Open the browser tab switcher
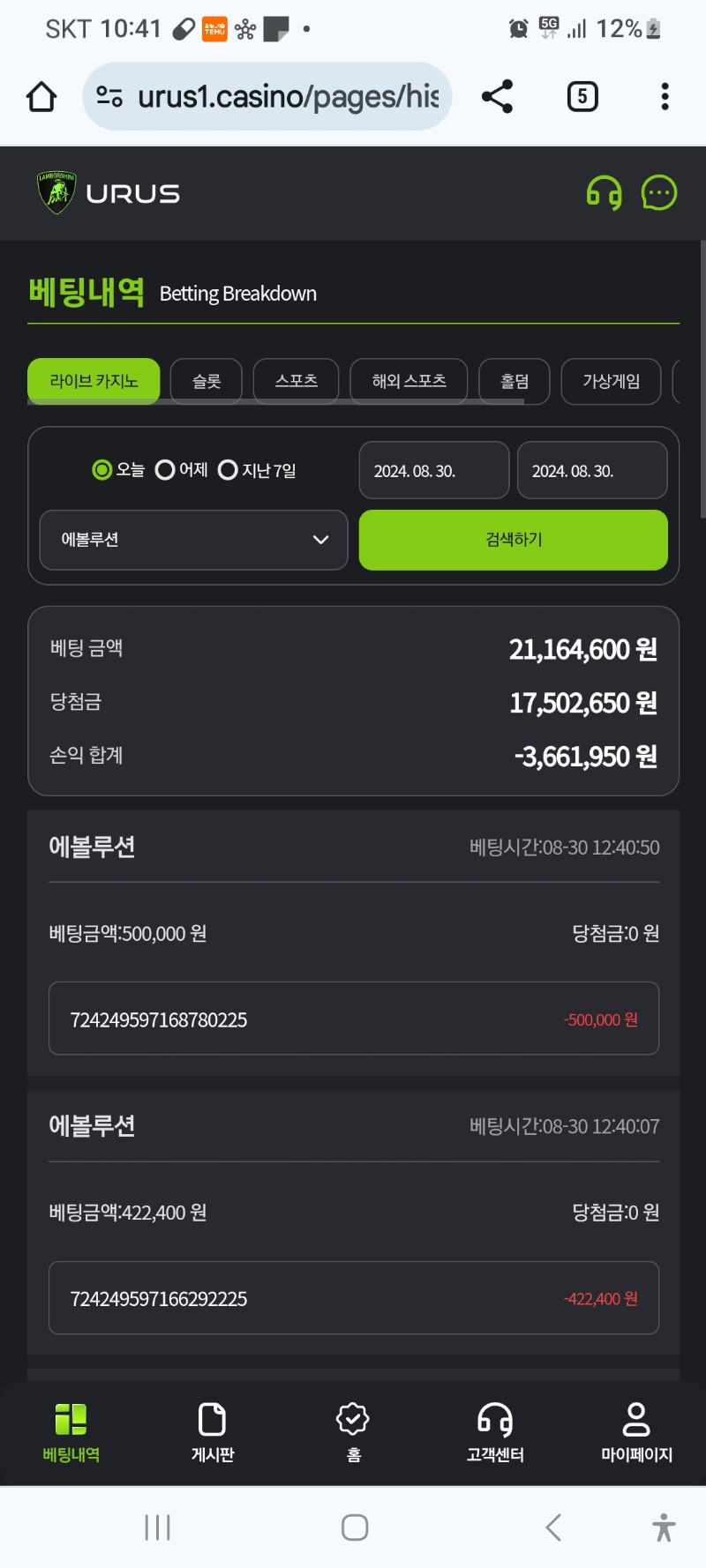The image size is (706, 1568). (582, 96)
